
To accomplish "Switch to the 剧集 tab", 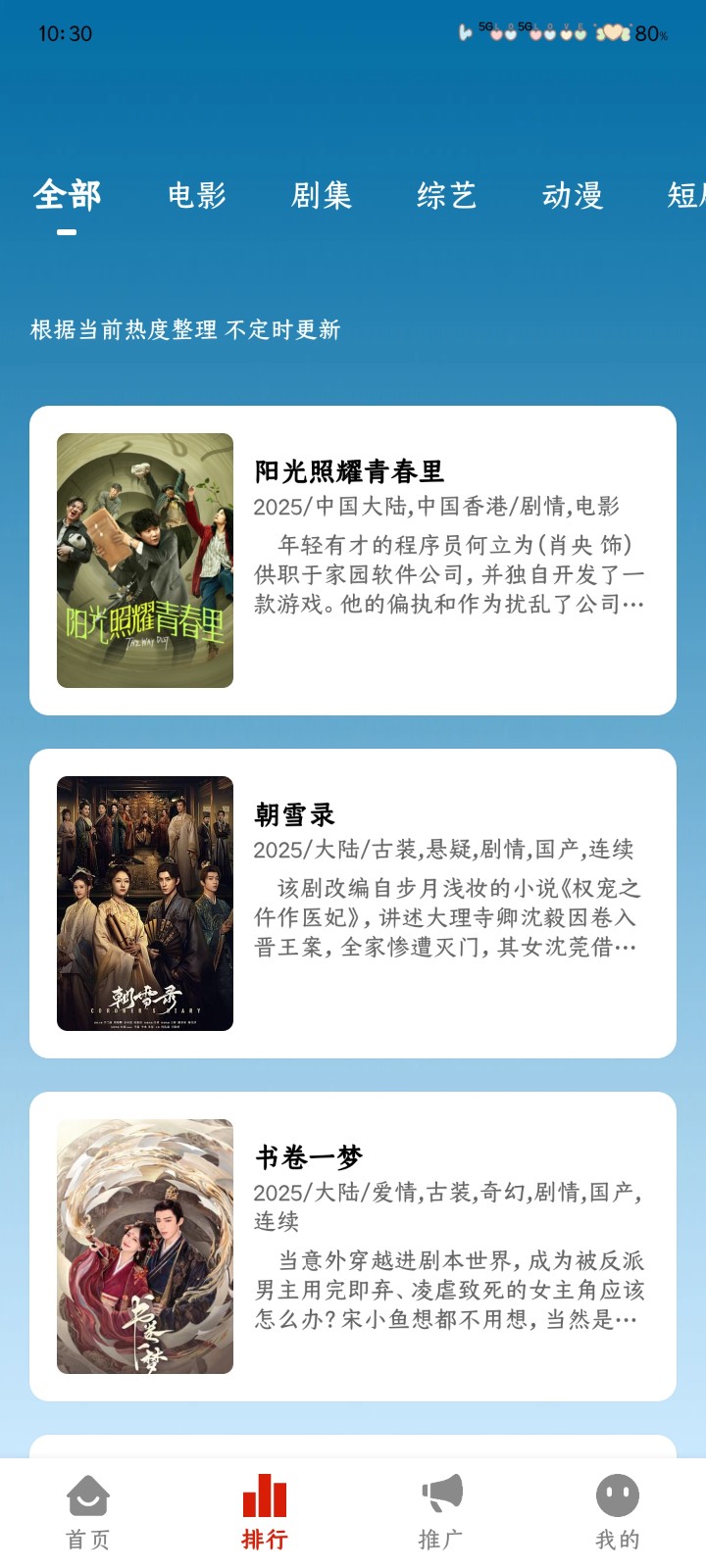I will point(322,196).
